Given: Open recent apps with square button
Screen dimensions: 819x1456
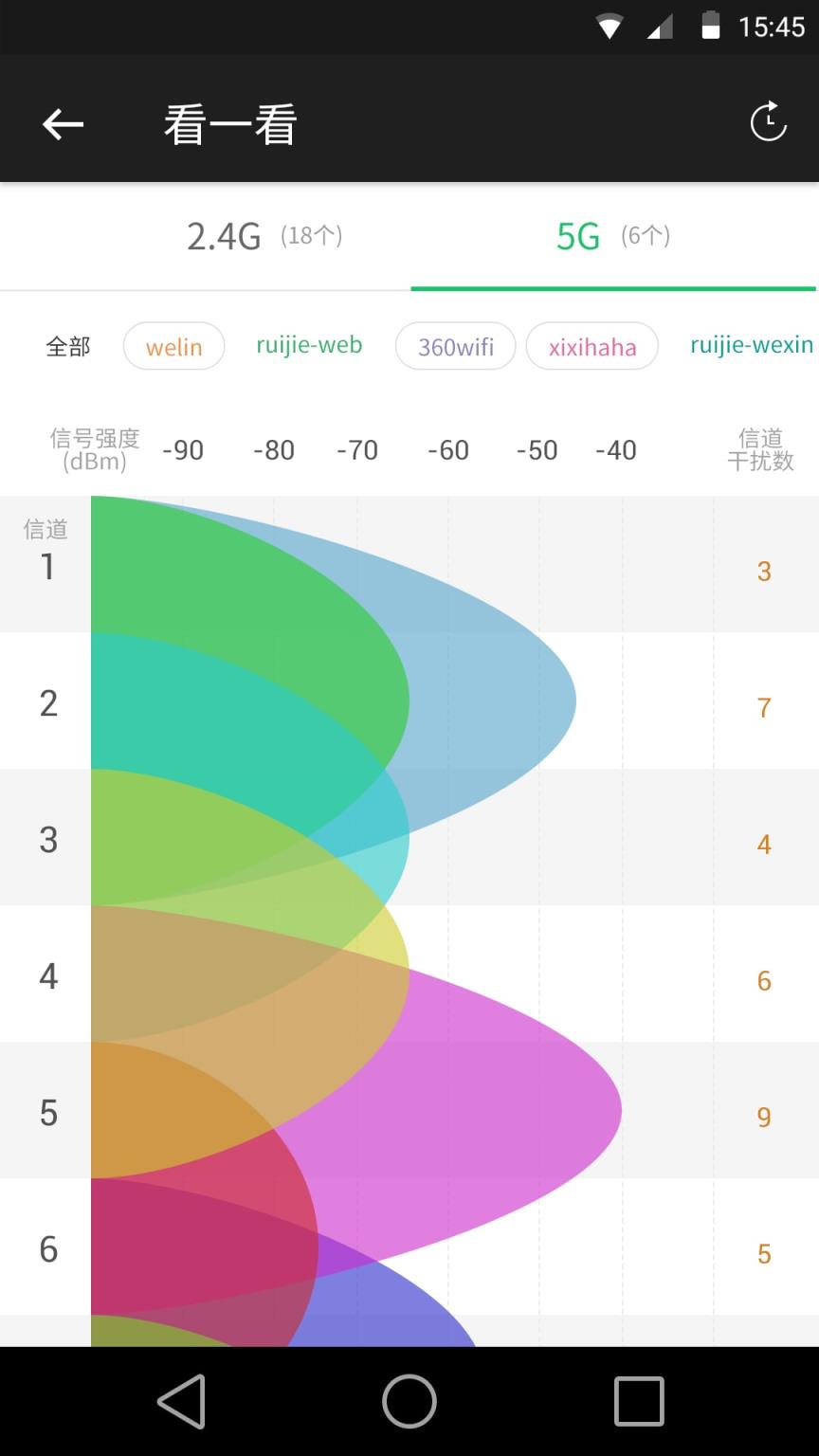Looking at the screenshot, I should (x=638, y=1400).
